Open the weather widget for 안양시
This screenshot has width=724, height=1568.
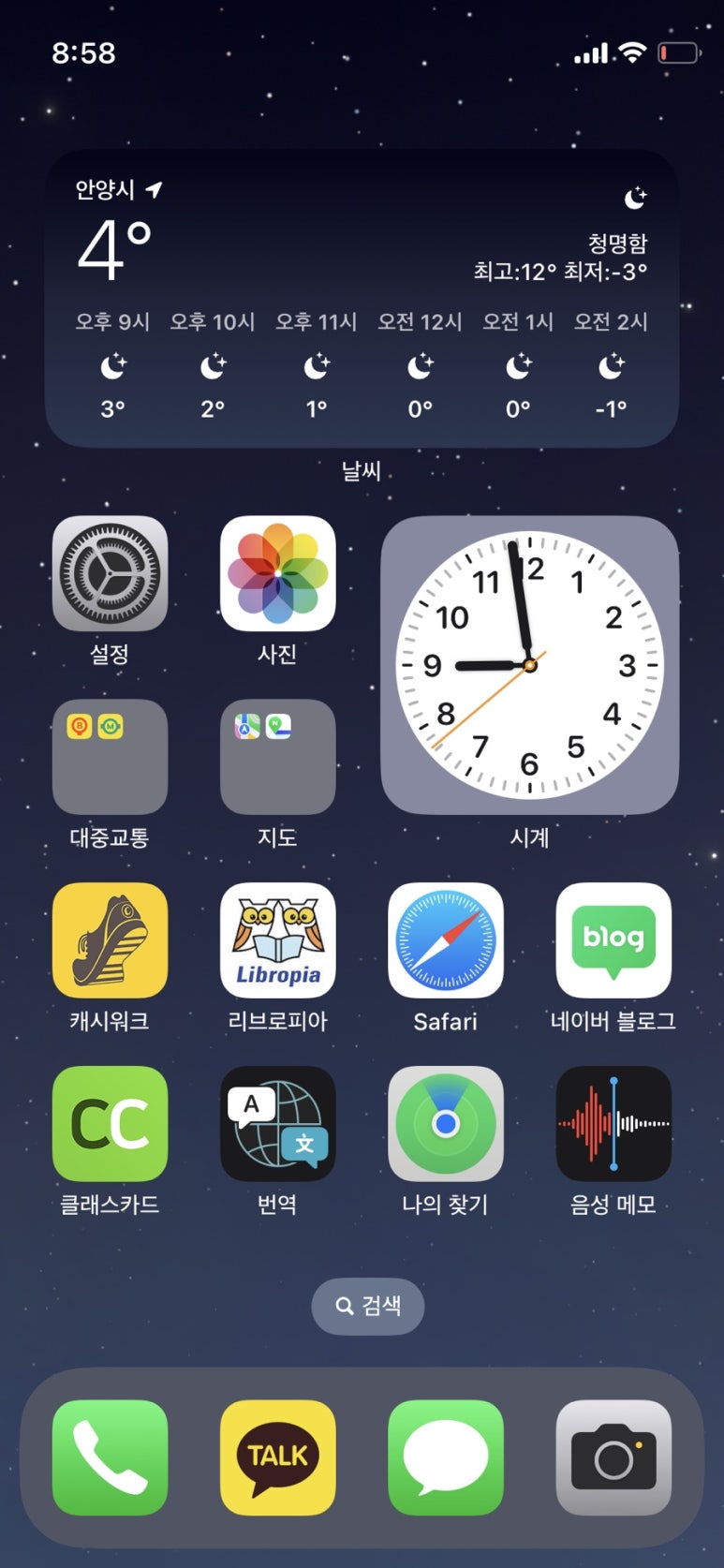[362, 298]
